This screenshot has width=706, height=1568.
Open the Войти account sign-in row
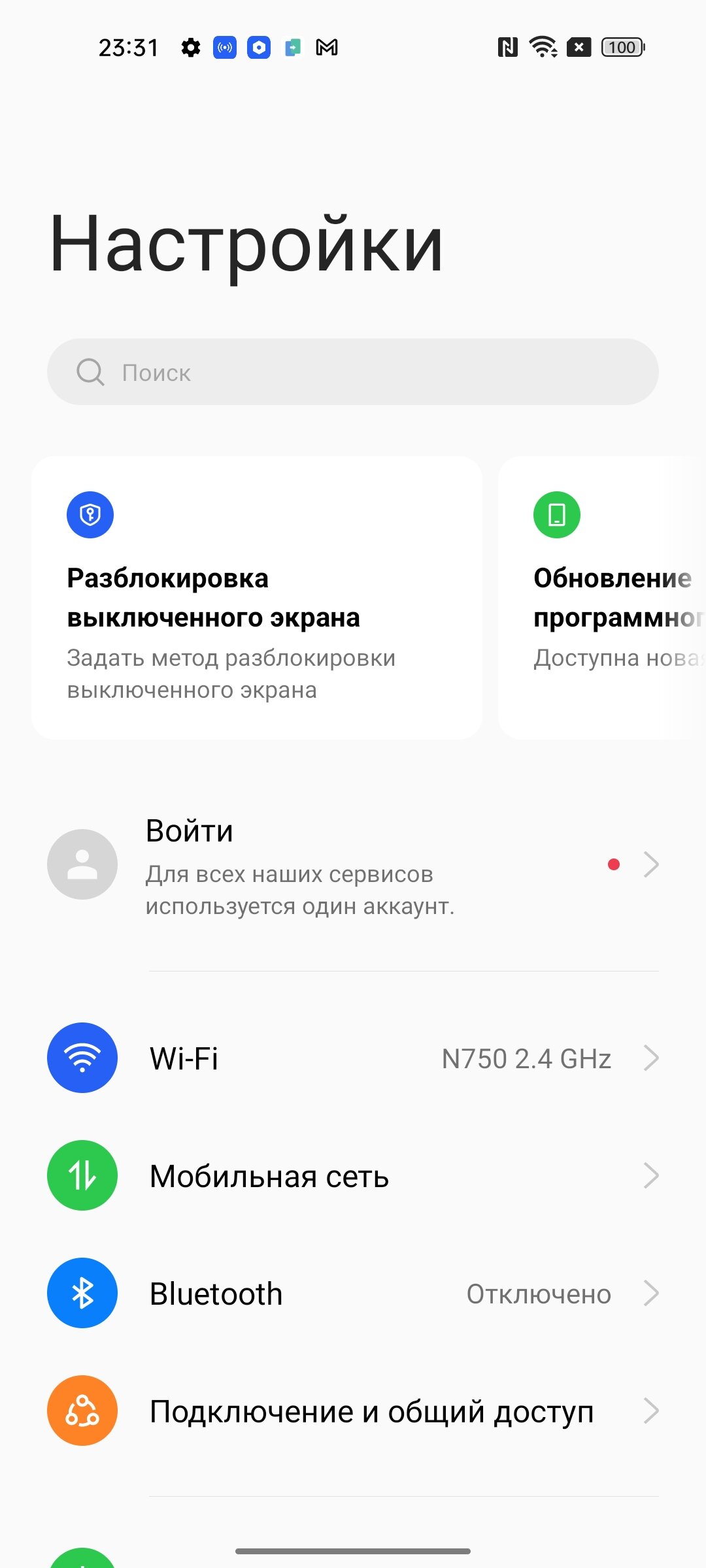[353, 864]
